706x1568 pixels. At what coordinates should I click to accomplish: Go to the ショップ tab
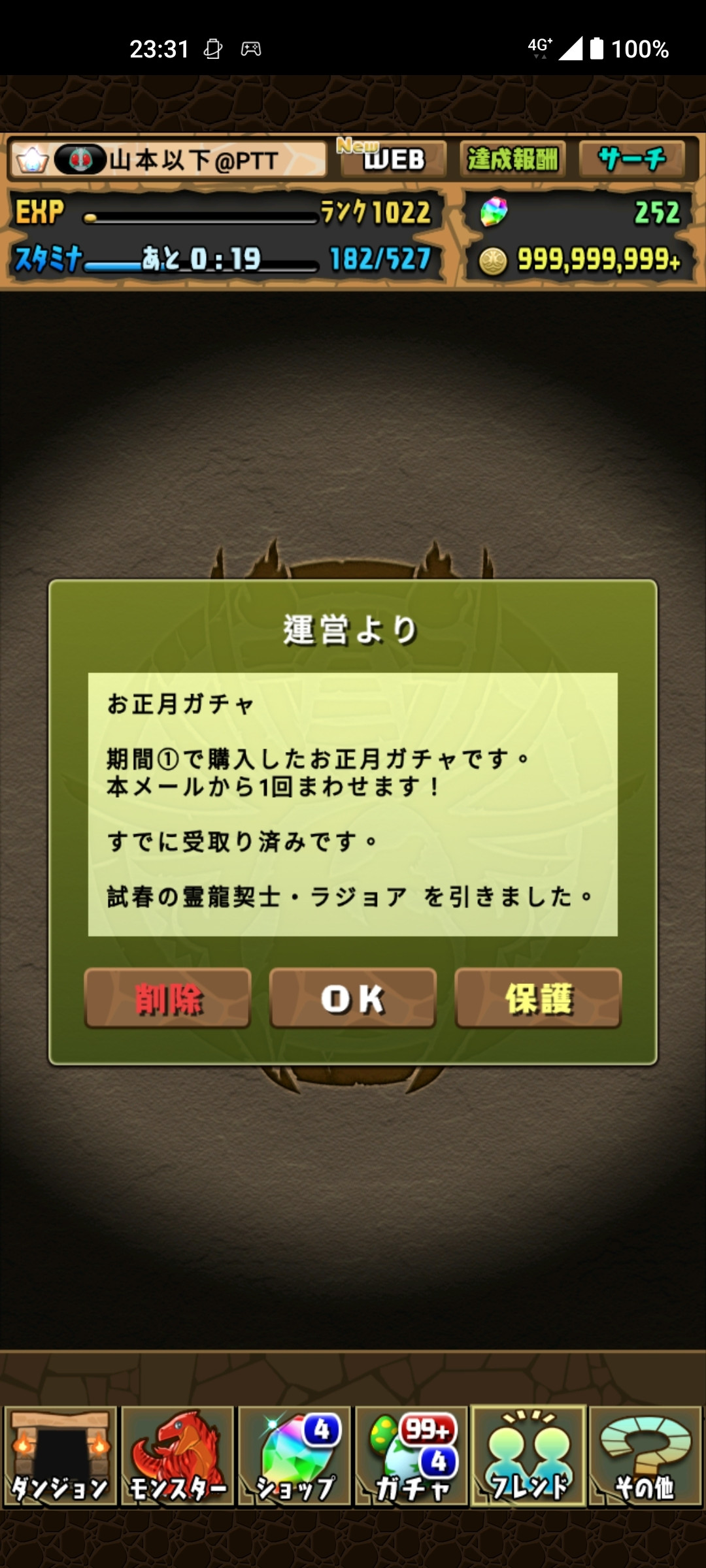294,1456
